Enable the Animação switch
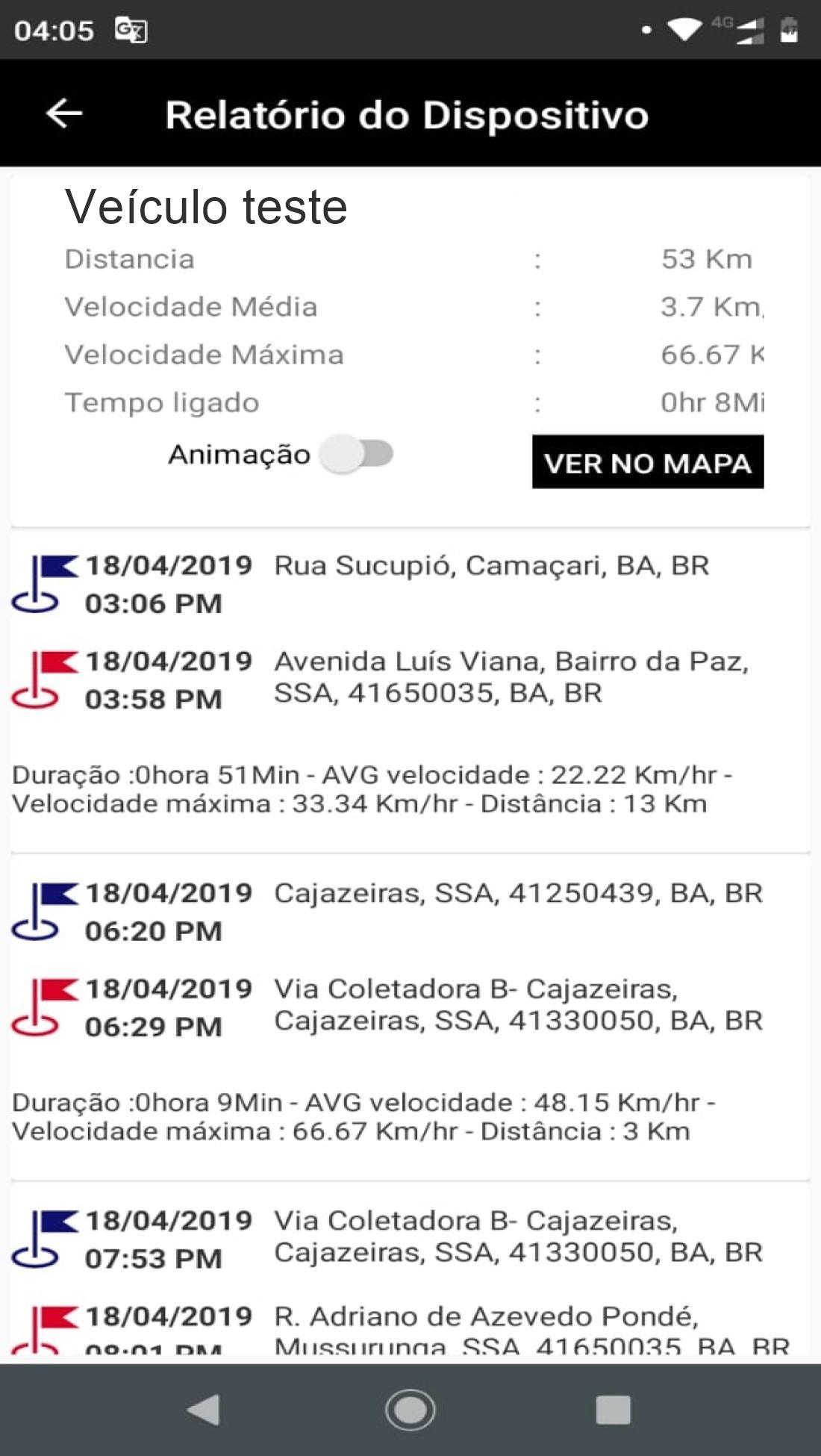 356,453
